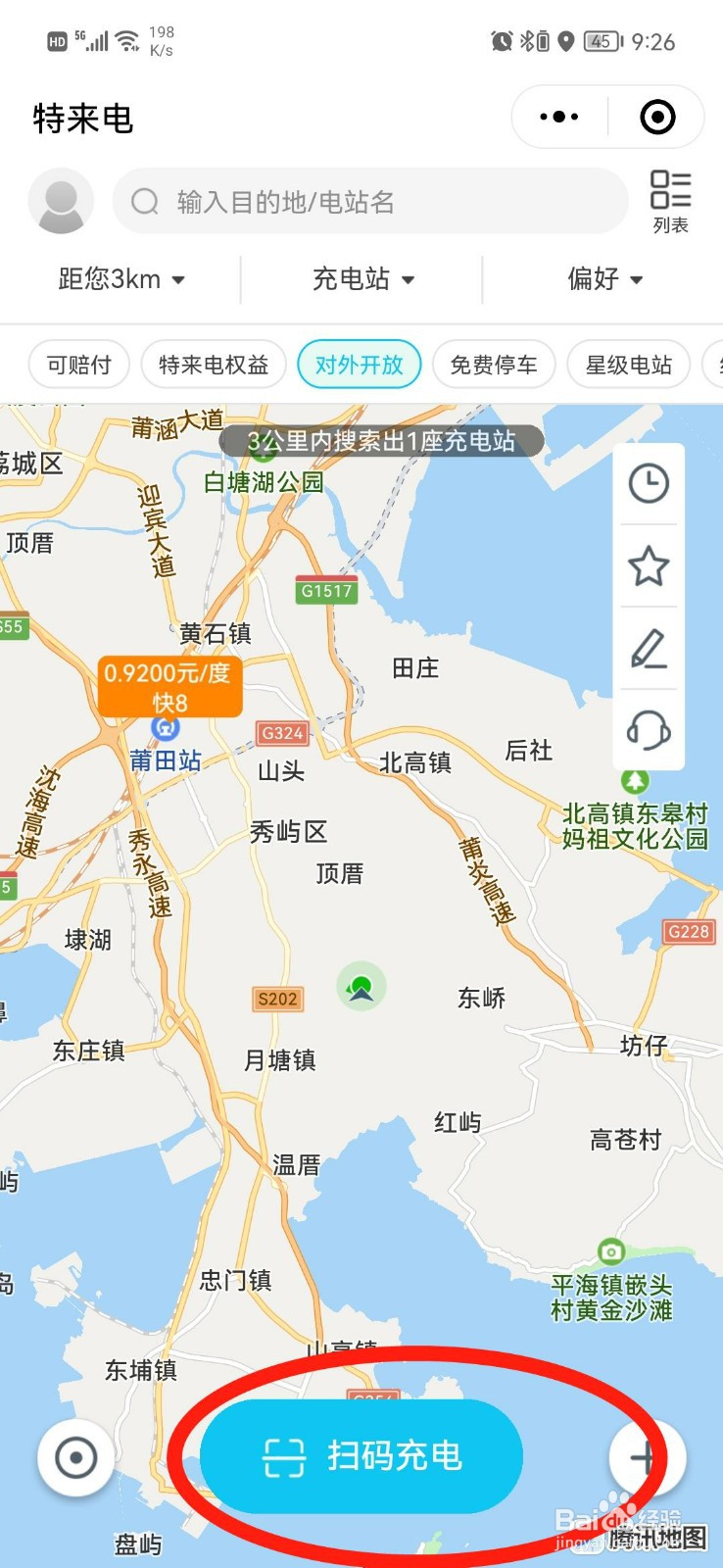Open the mini program ••• menu
The image size is (723, 1568).
[556, 116]
